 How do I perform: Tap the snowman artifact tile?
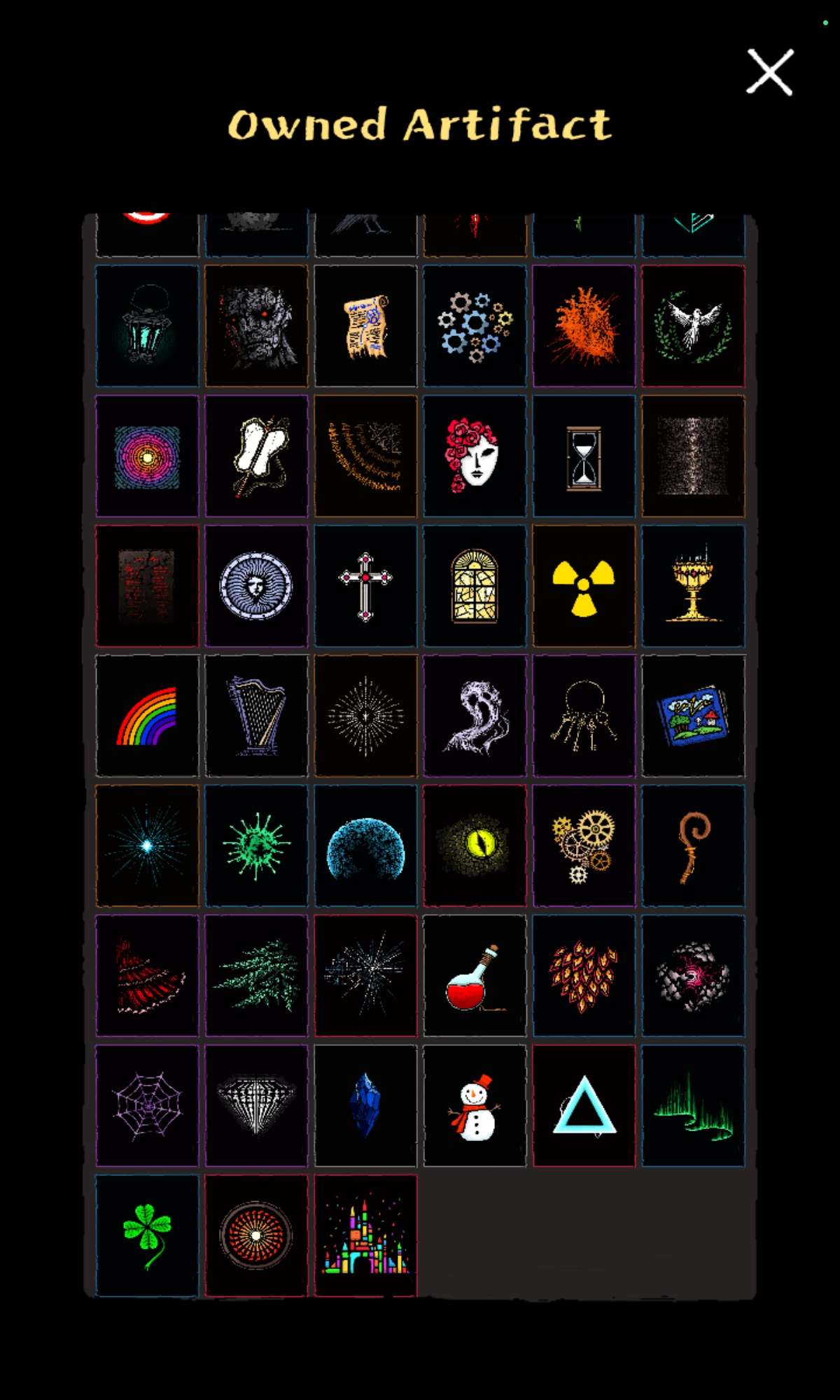(475, 1106)
